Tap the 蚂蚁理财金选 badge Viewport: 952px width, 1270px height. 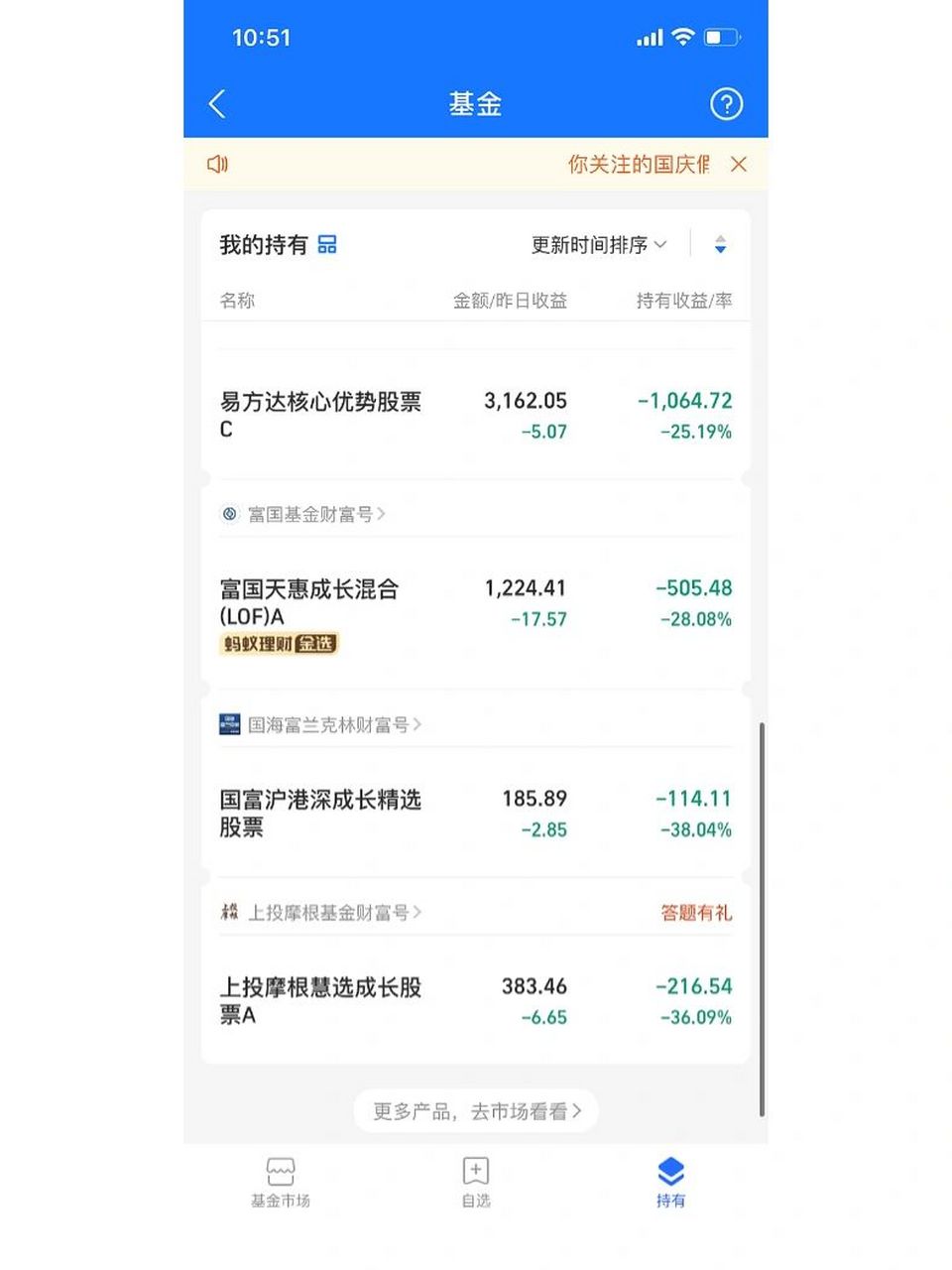281,644
